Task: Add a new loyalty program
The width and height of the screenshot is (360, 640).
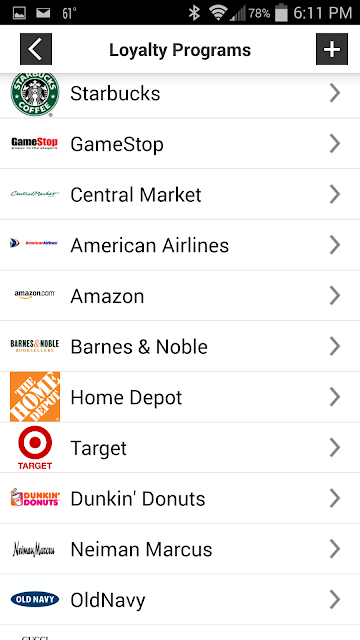Action: [x=332, y=49]
